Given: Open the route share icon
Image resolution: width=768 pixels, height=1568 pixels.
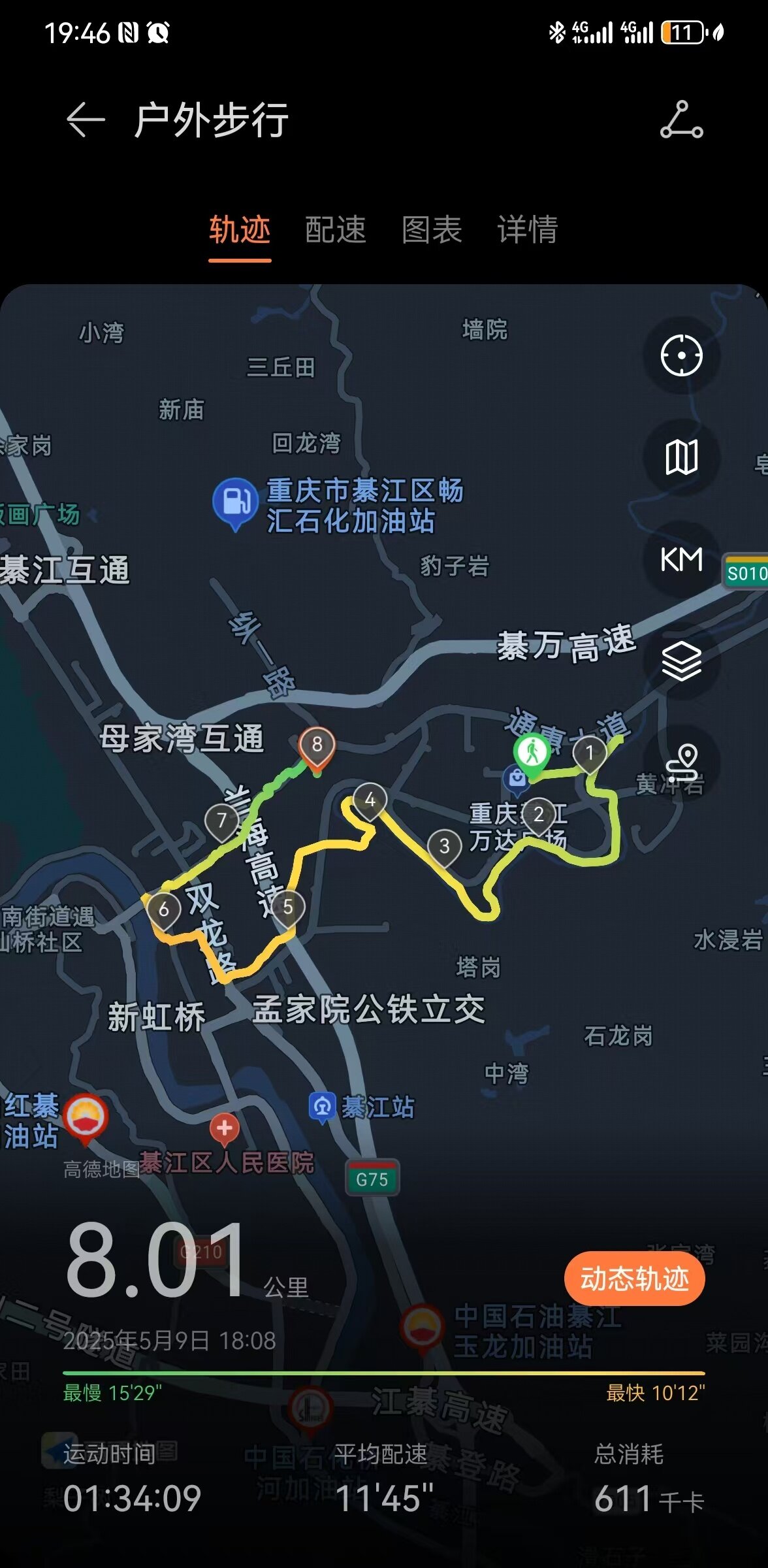Looking at the screenshot, I should [681, 120].
